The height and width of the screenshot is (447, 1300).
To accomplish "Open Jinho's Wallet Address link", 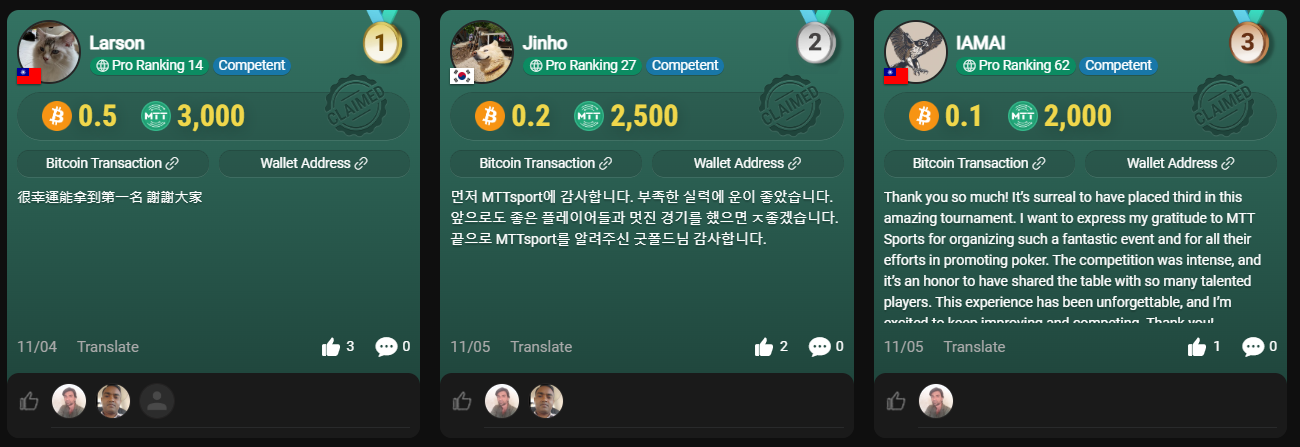I will (747, 163).
